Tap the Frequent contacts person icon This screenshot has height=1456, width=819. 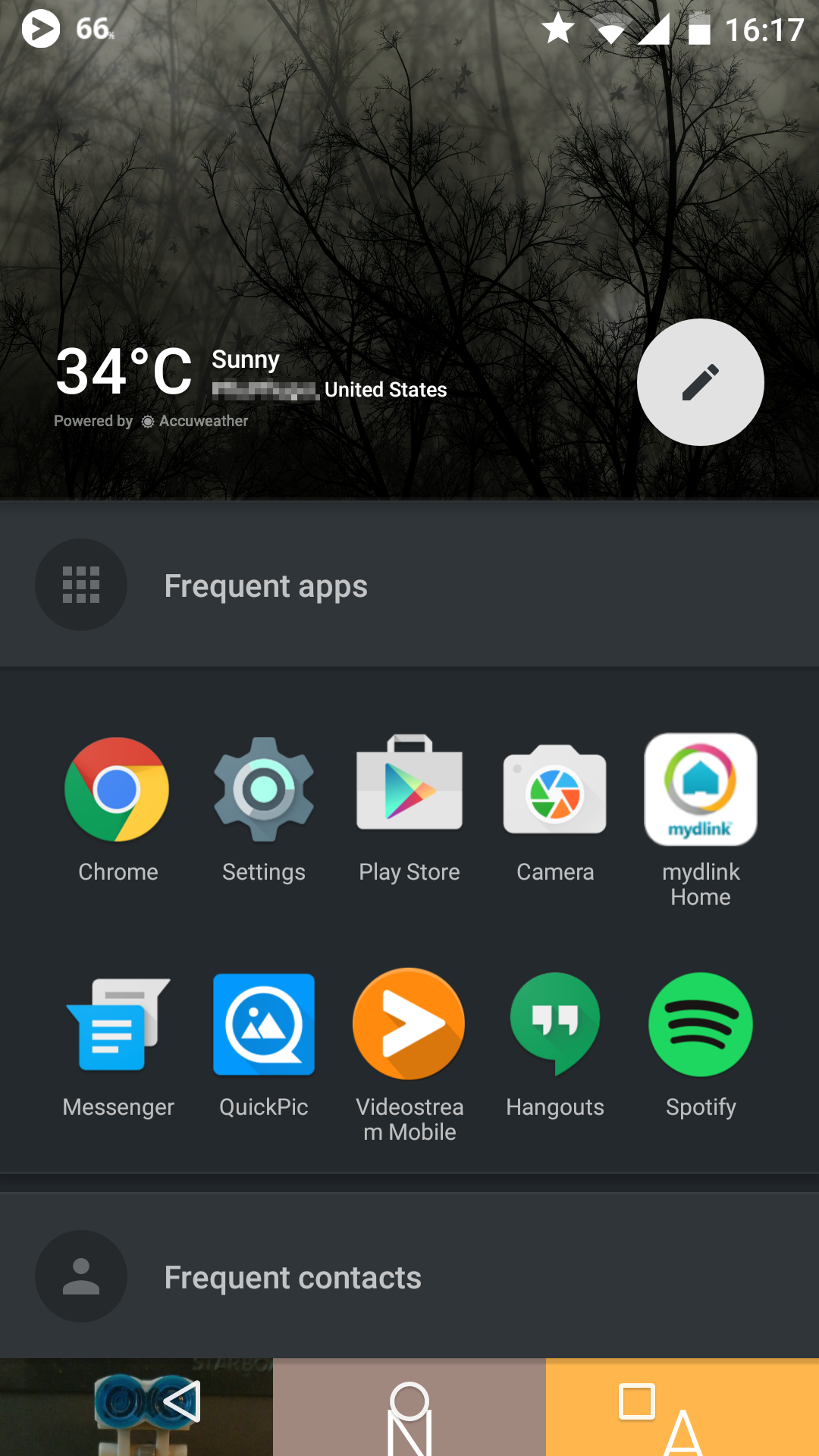coord(81,1276)
